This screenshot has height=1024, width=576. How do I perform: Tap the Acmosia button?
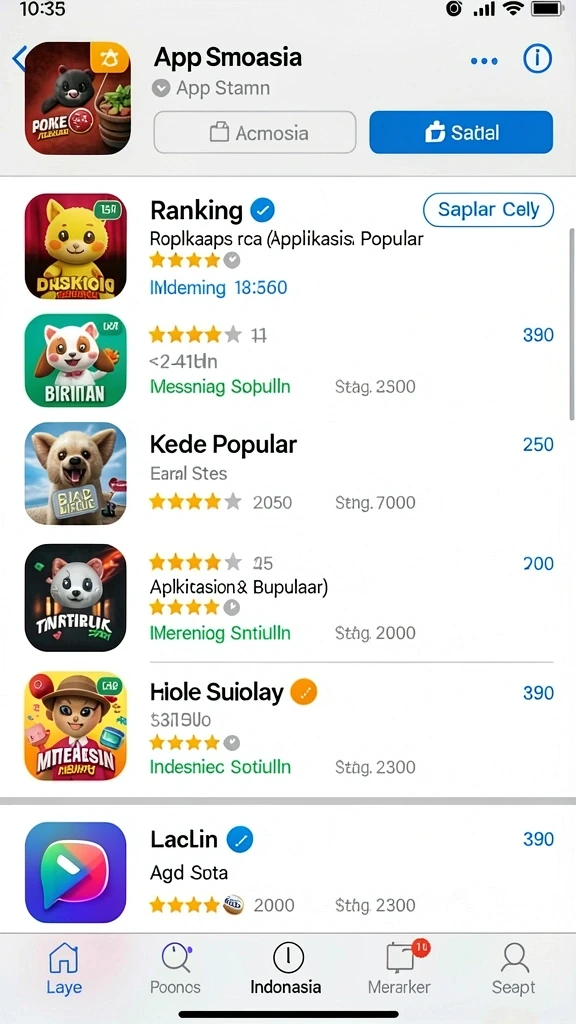[x=255, y=133]
